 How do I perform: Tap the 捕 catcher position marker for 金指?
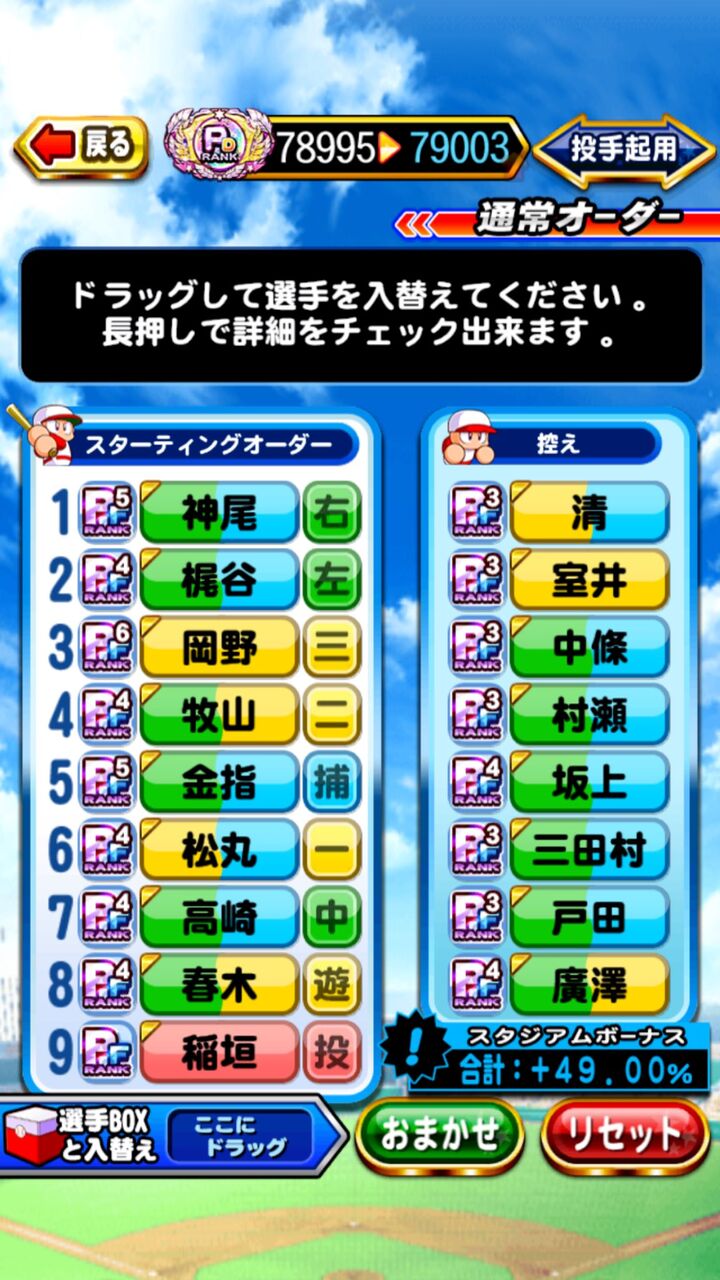coord(330,782)
